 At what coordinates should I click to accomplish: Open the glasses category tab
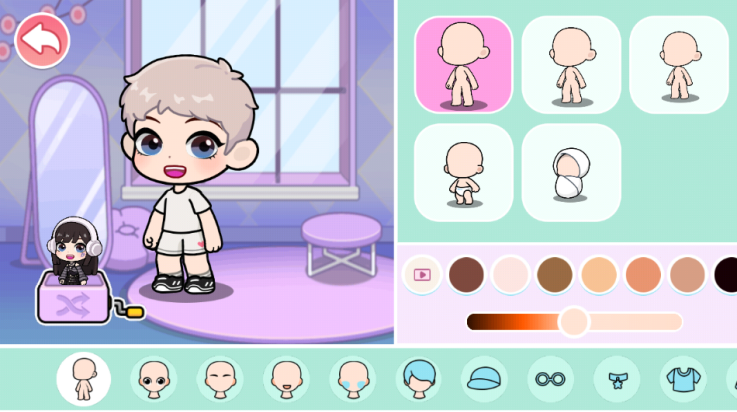[x=549, y=379]
